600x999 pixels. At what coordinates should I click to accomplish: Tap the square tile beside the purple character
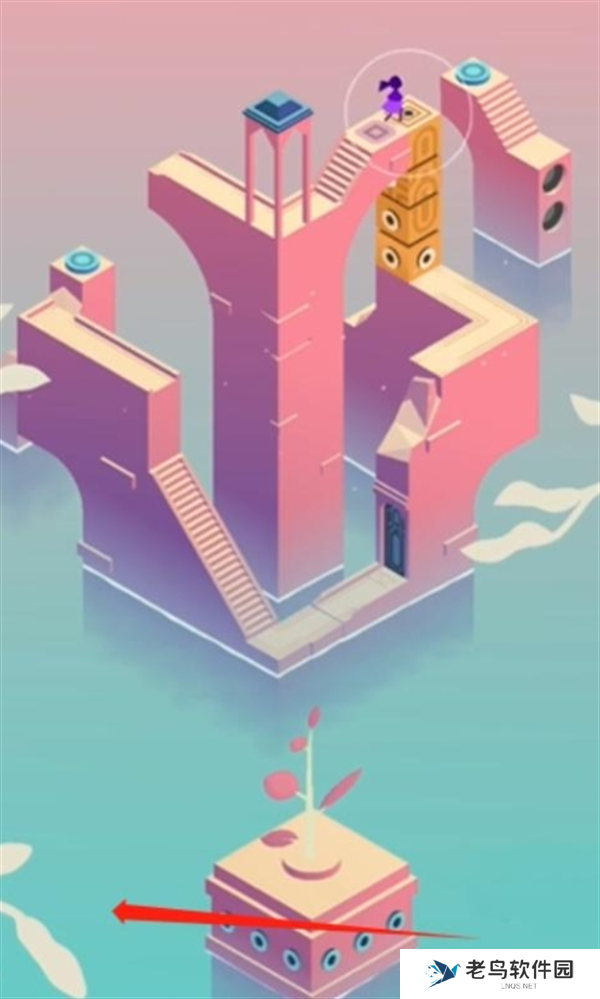pyautogui.click(x=377, y=130)
